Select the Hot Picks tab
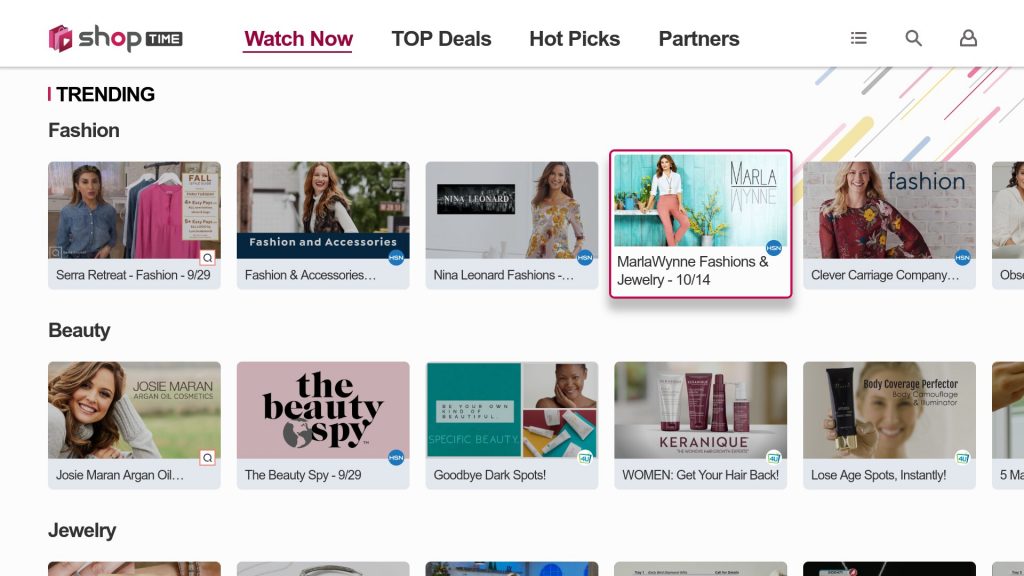 (x=574, y=39)
